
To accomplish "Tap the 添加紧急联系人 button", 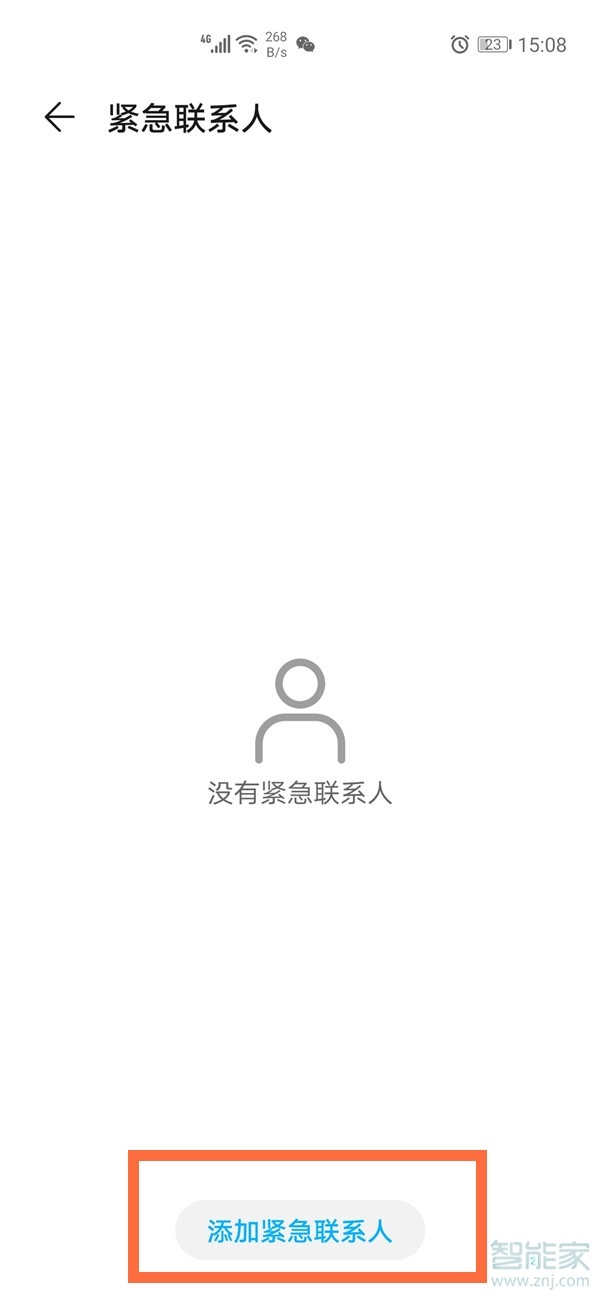I will pyautogui.click(x=300, y=1230).
